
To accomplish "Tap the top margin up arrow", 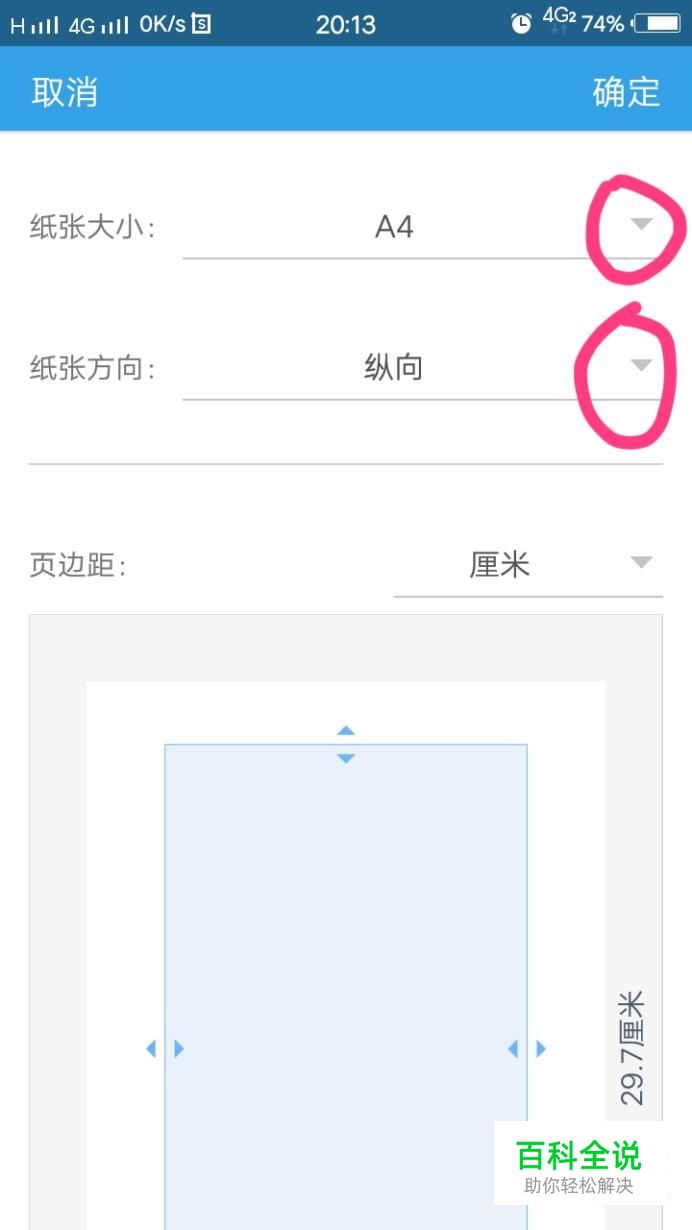I will coord(346,731).
